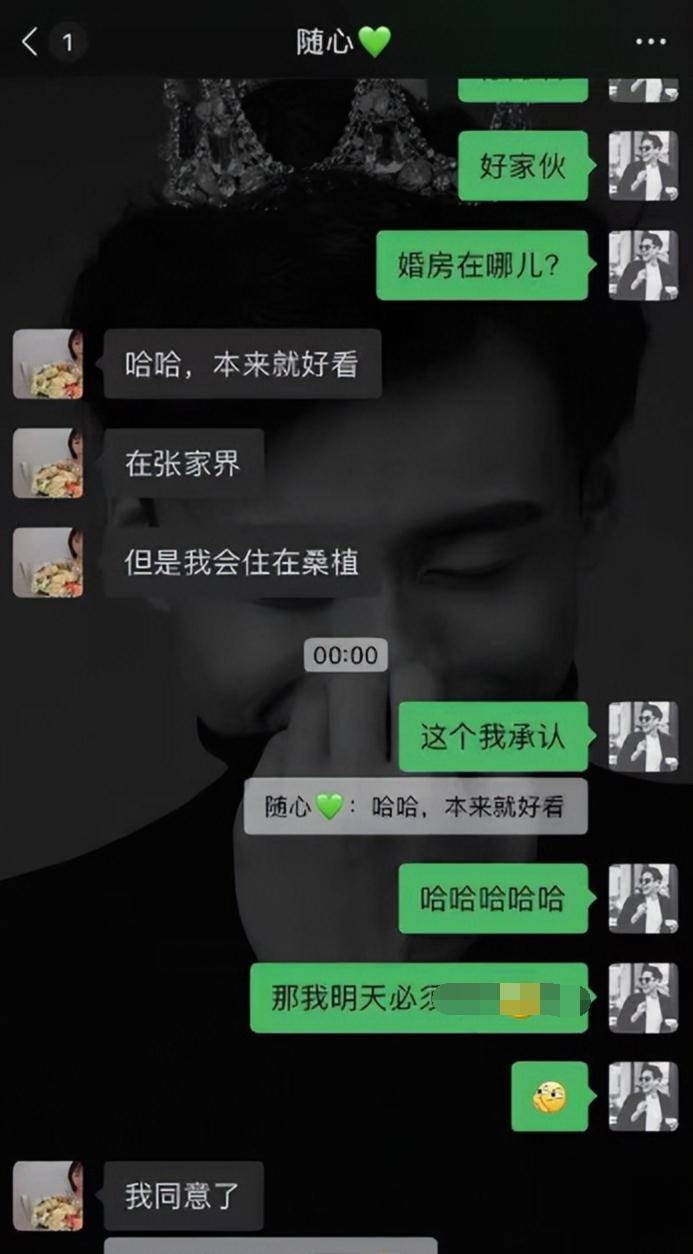Jump to quoted message 哈哈,本来就好看
Image resolution: width=693 pixels, height=1254 pixels.
pyautogui.click(x=415, y=807)
